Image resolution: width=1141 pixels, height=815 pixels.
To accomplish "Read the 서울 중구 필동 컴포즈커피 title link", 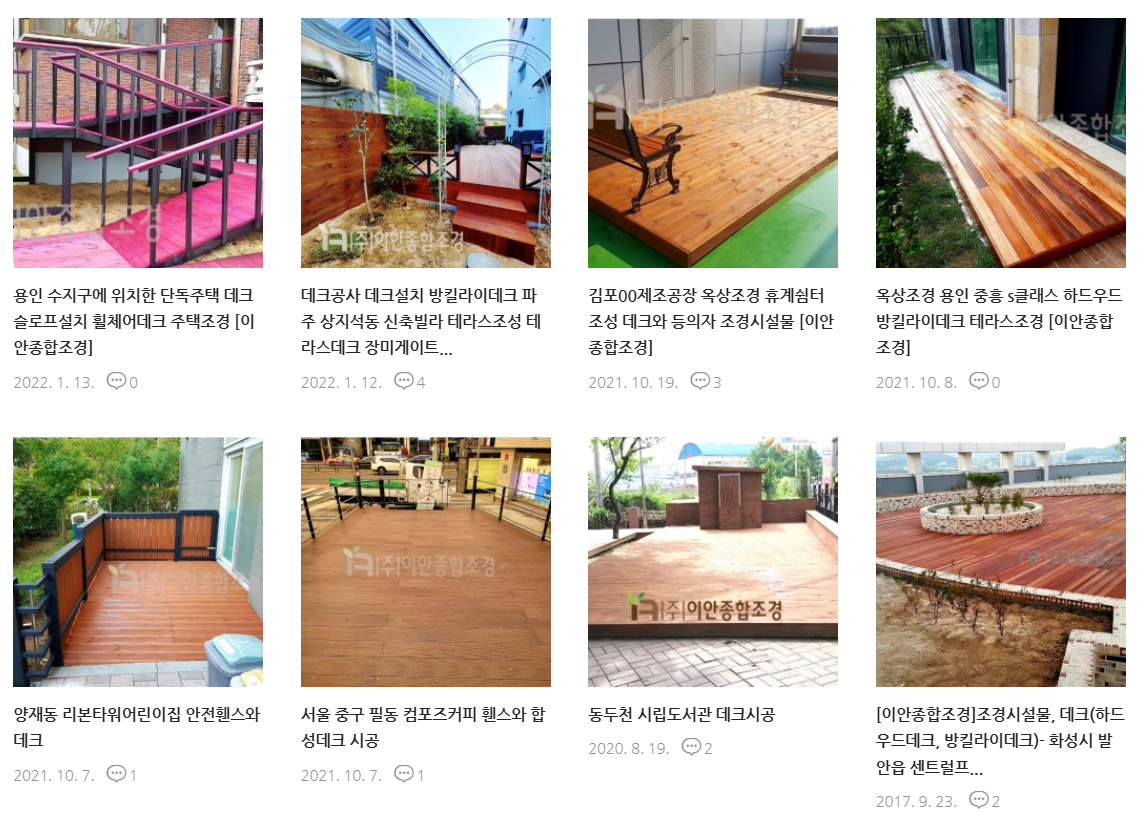I will 423,727.
